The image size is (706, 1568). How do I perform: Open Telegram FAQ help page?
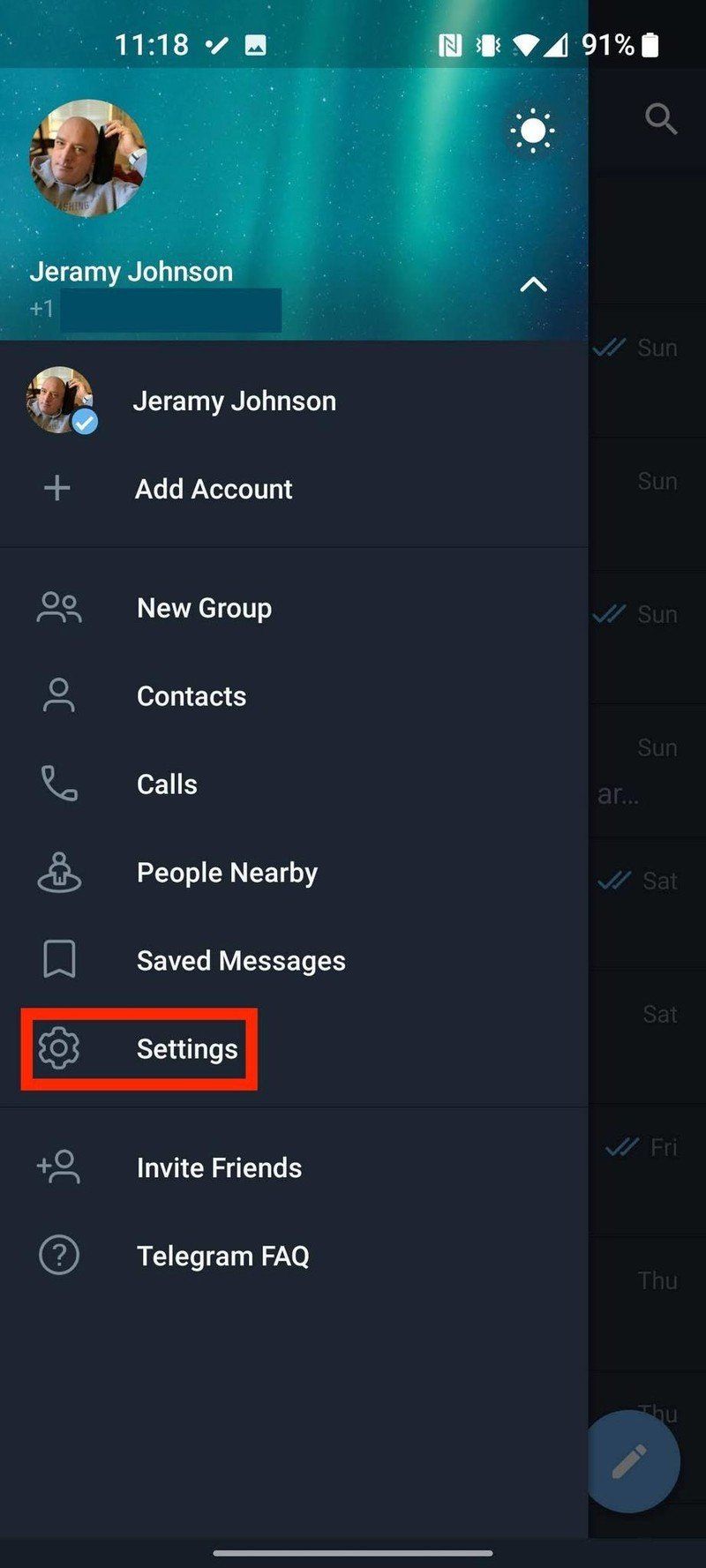pos(223,1256)
